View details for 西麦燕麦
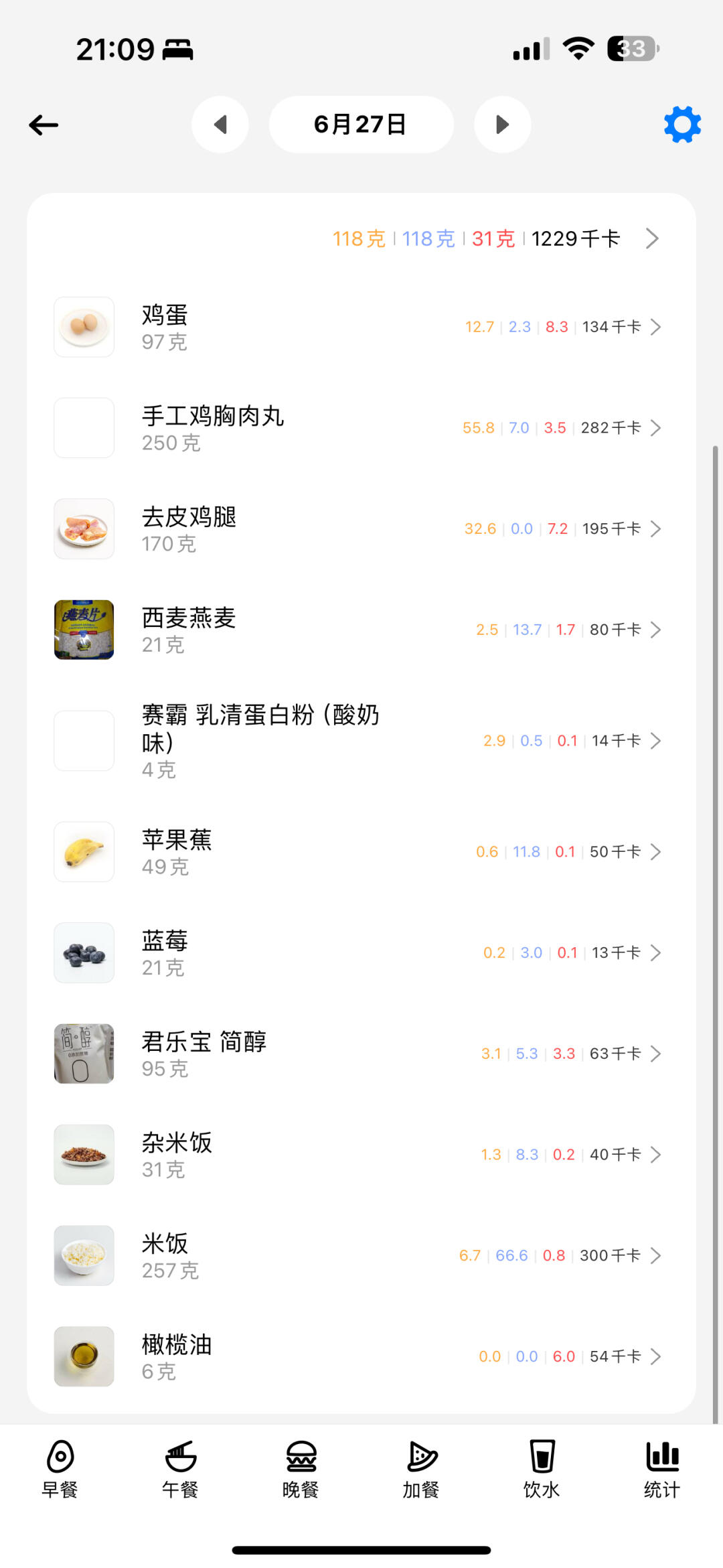Viewport: 723px width, 1568px height. coord(361,630)
